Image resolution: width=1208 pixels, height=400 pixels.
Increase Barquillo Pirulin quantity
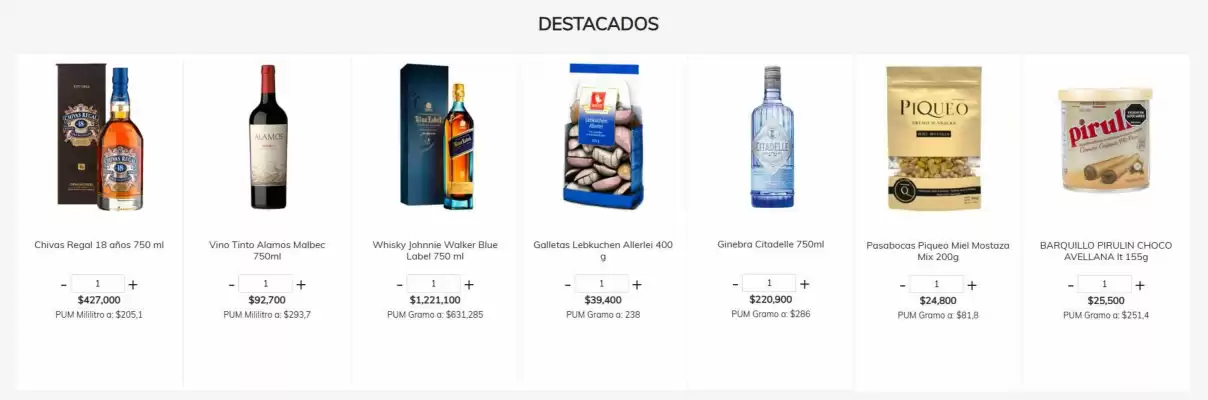click(1140, 285)
